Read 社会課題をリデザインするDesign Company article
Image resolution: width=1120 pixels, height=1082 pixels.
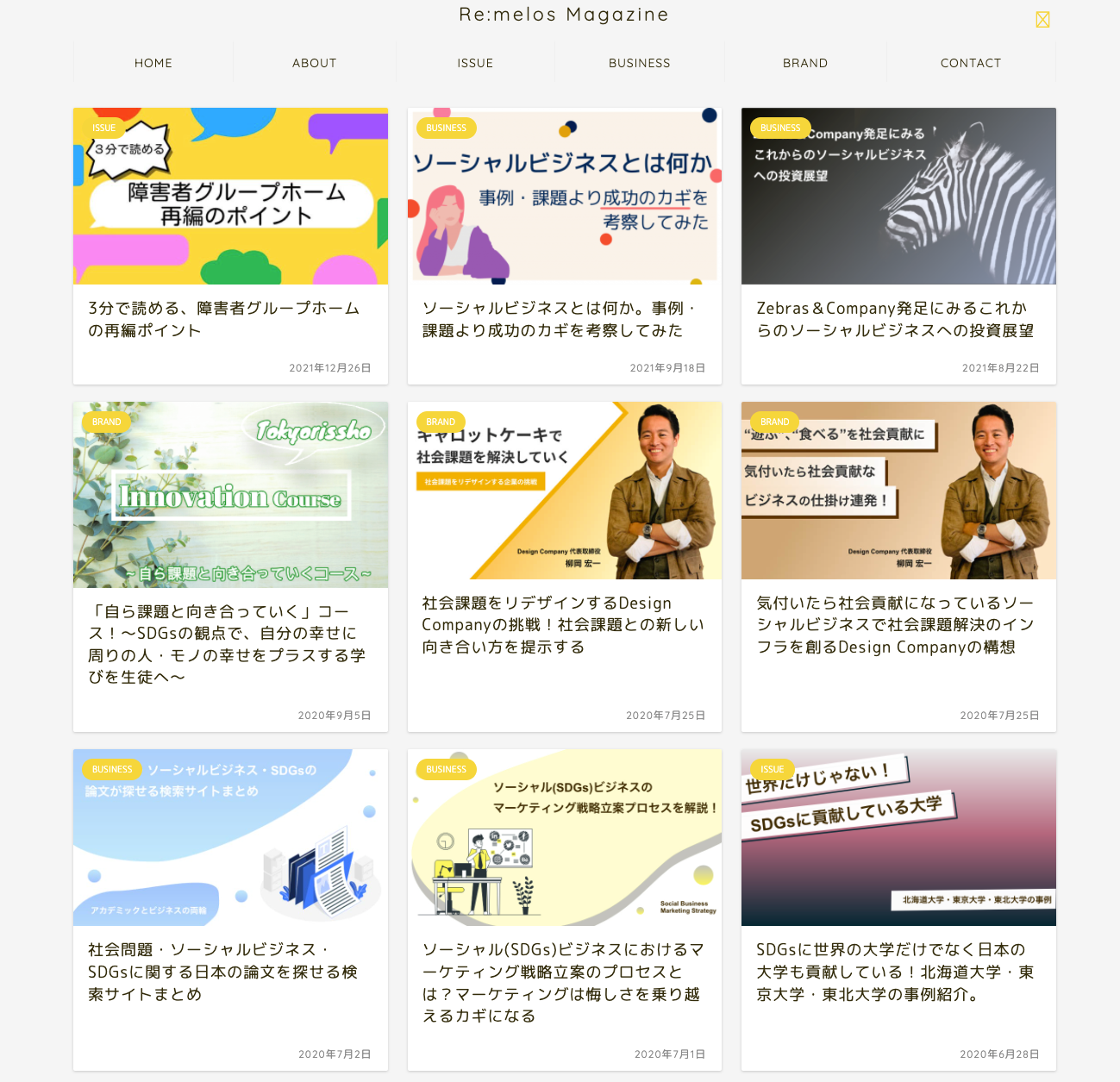click(562, 624)
